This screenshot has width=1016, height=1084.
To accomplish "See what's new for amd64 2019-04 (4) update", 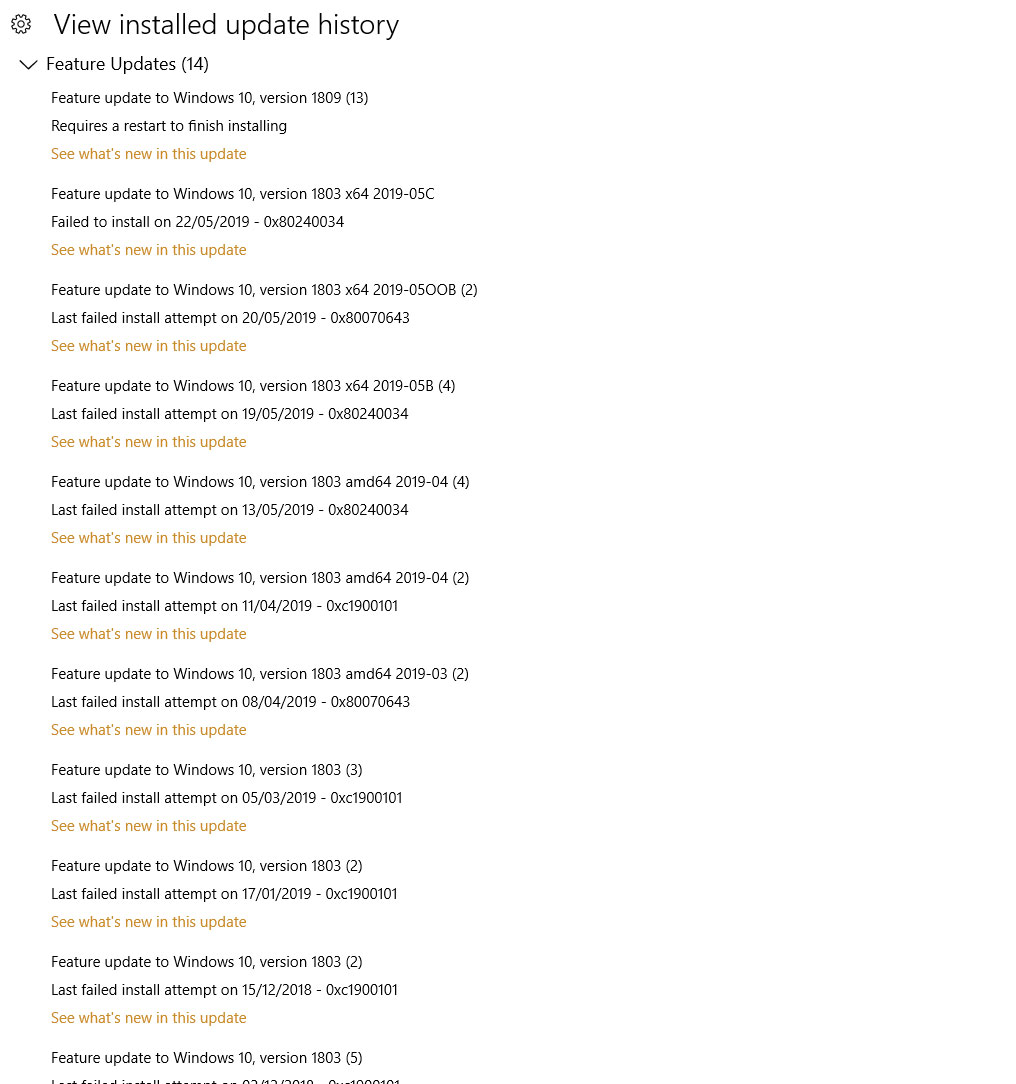I will pyautogui.click(x=148, y=538).
